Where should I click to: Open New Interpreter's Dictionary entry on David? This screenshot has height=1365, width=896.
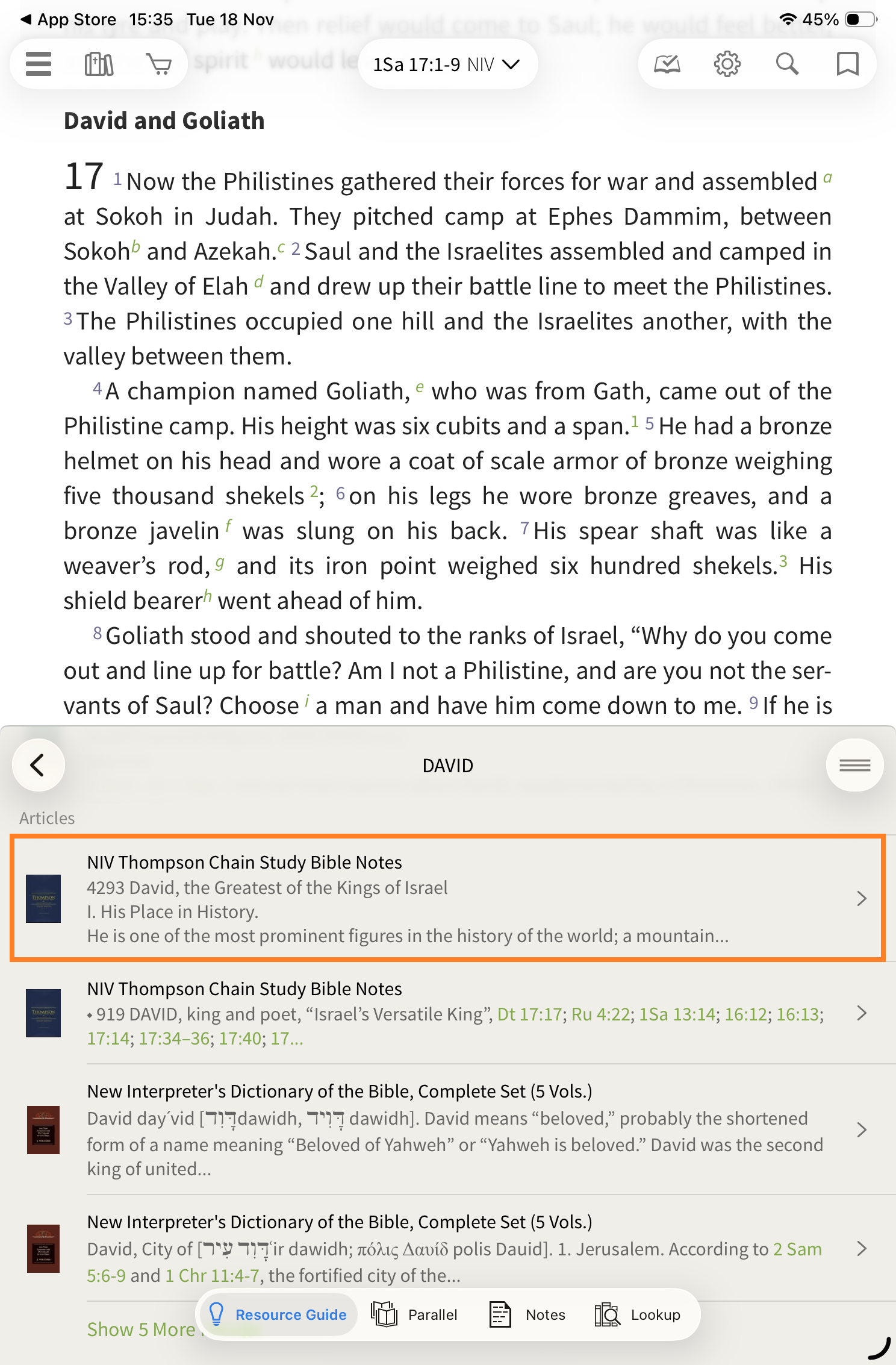pyautogui.click(x=447, y=1129)
